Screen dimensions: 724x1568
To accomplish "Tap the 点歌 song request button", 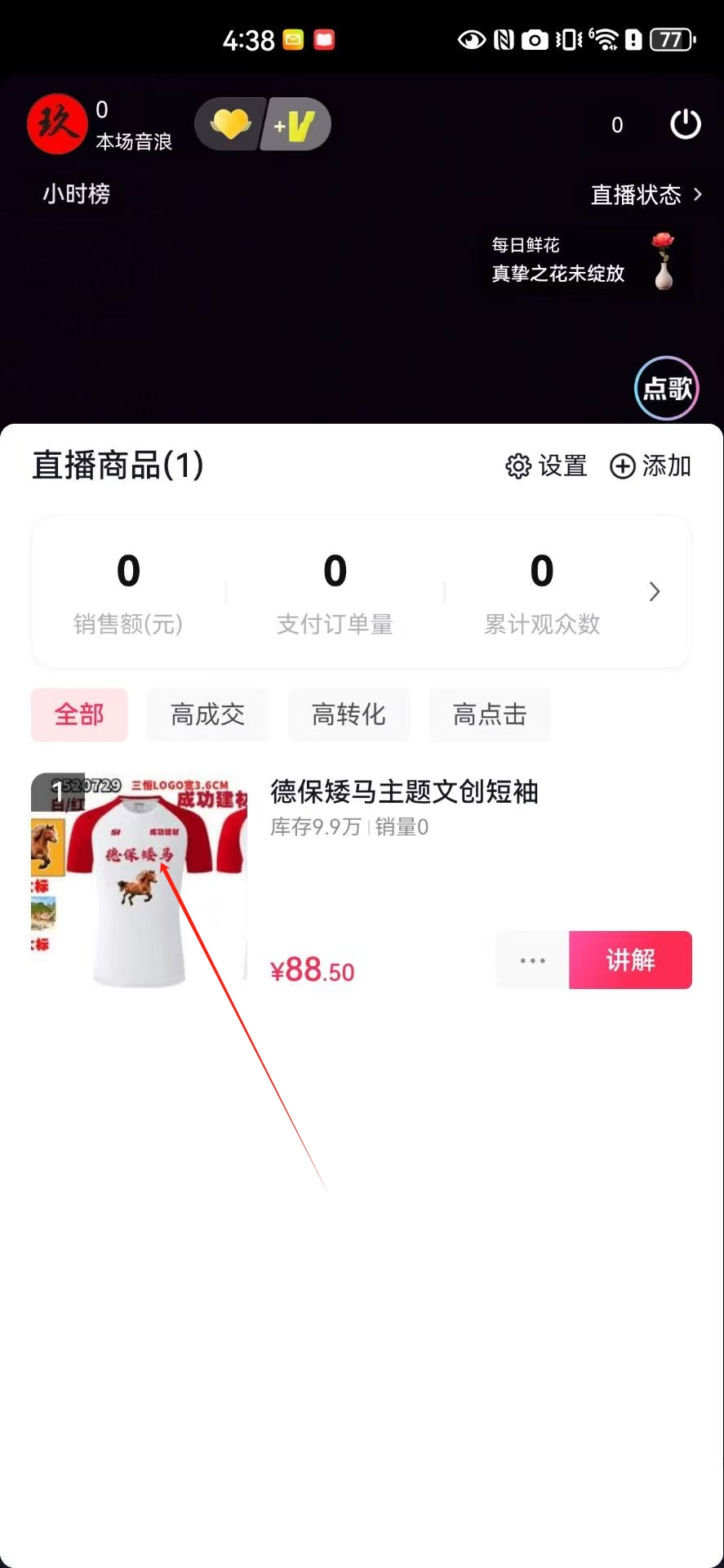I will [x=667, y=388].
